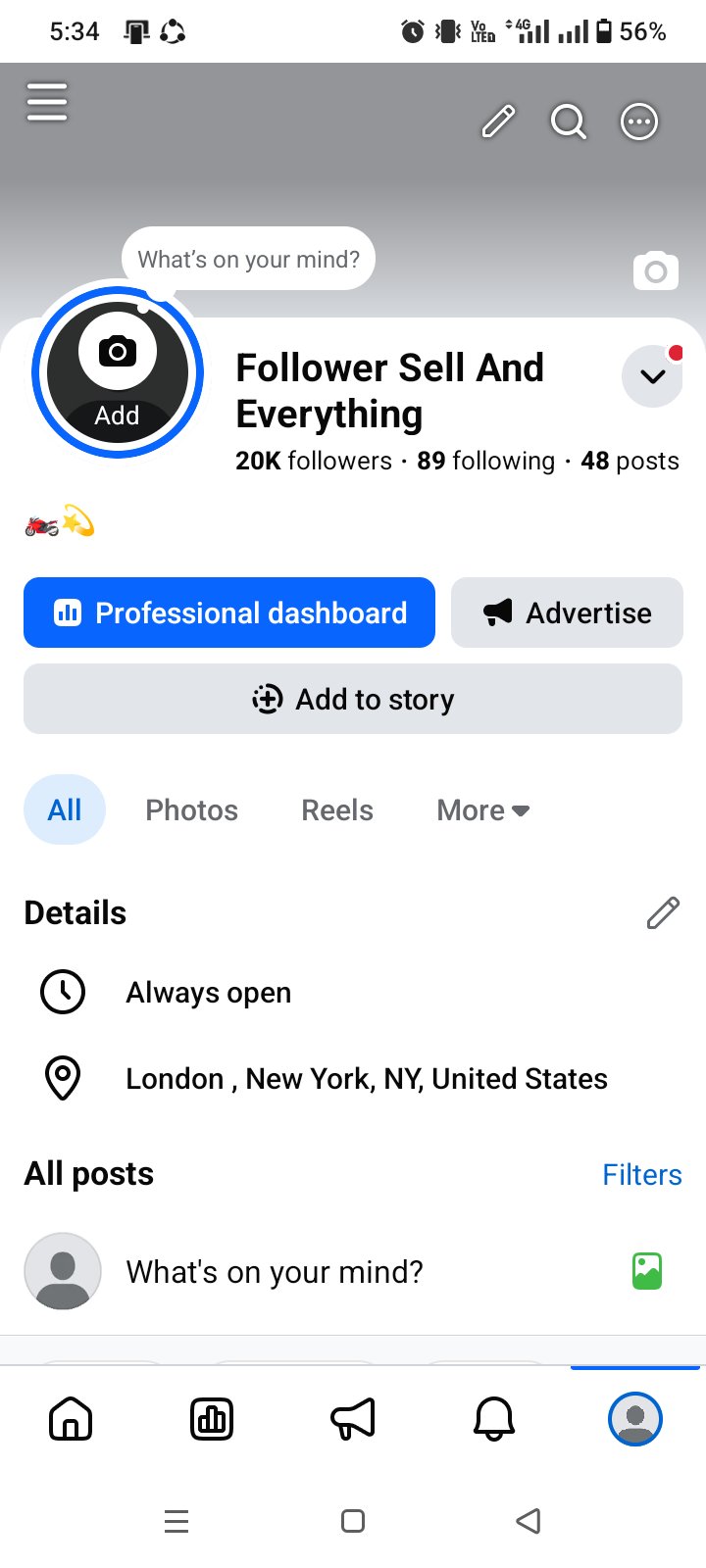Add to story

point(353,699)
